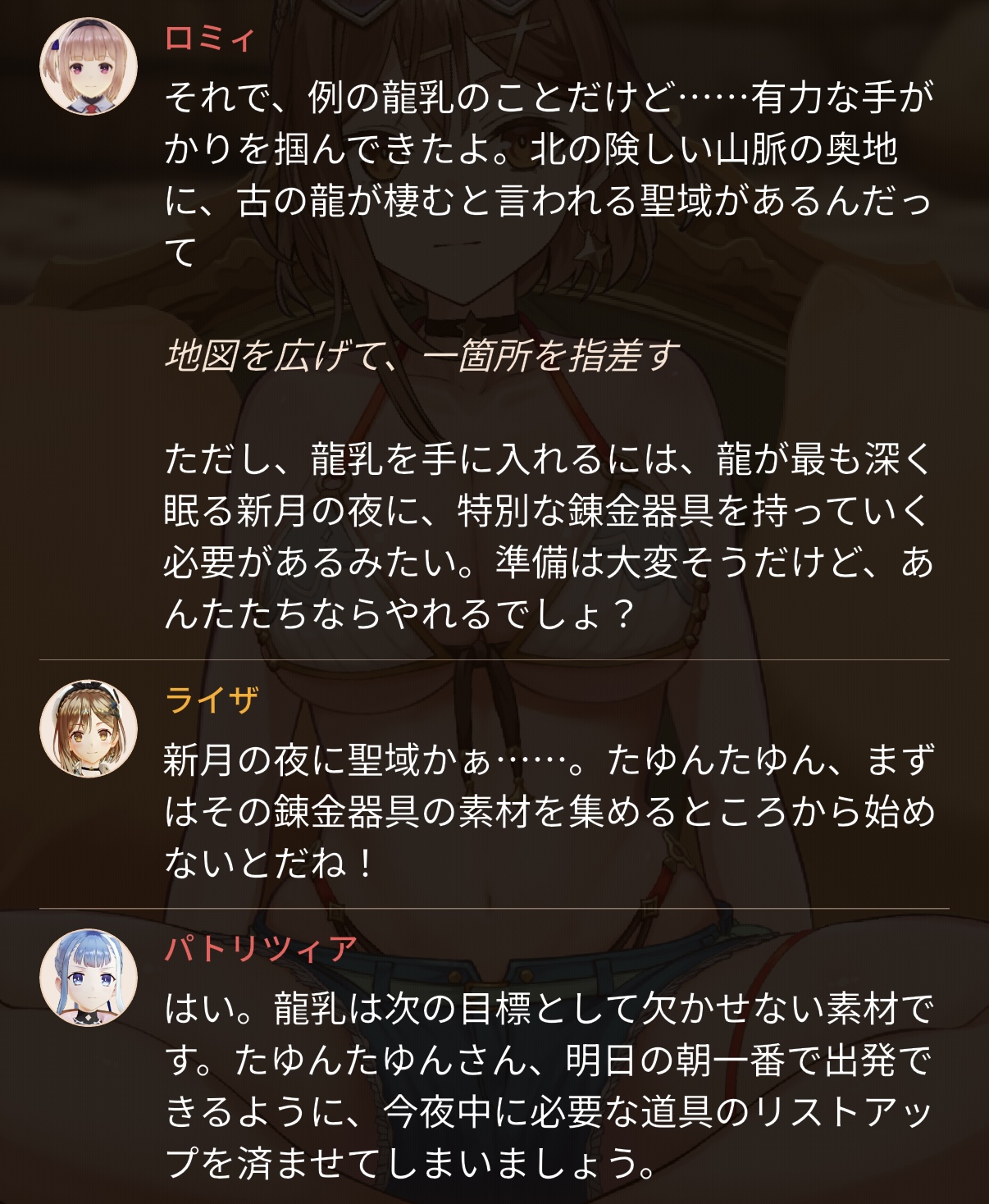The image size is (989, 1204).
Task: Open ロミィ's profile avatar
Action: 89,66
